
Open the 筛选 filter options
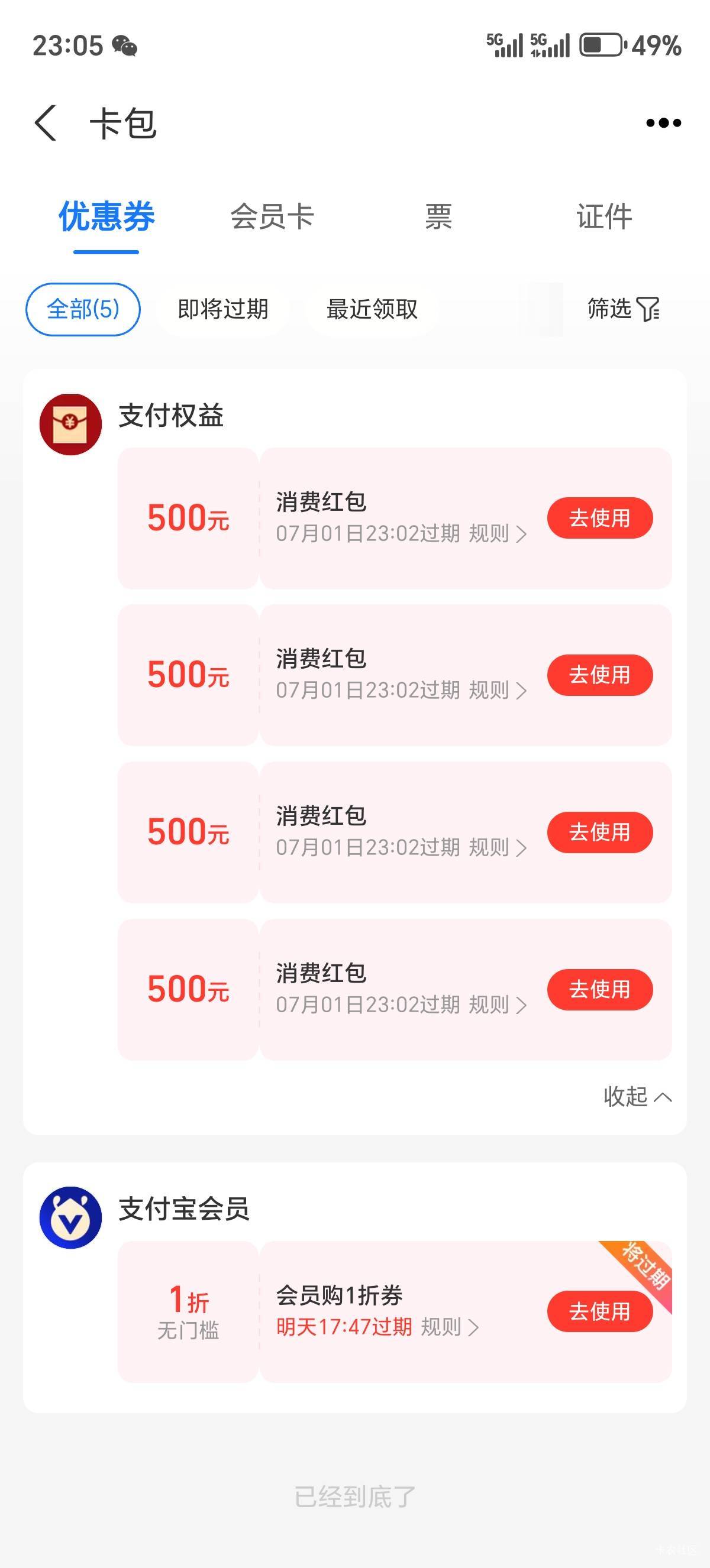pyautogui.click(x=624, y=309)
